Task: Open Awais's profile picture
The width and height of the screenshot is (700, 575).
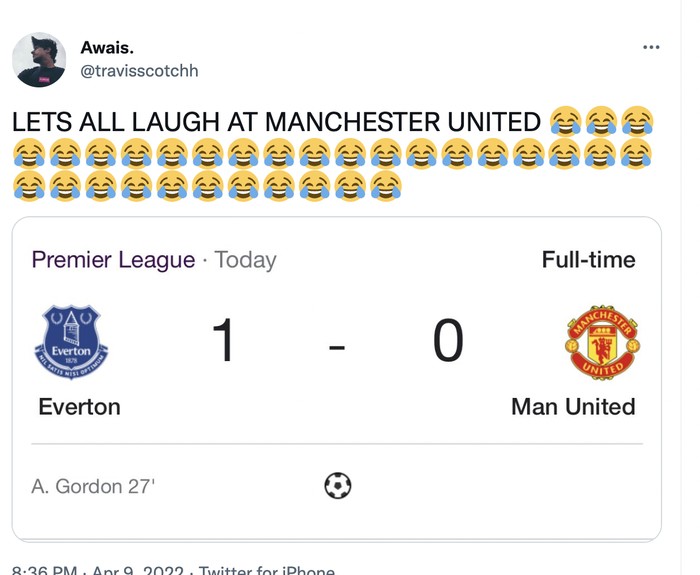Action: pos(40,60)
